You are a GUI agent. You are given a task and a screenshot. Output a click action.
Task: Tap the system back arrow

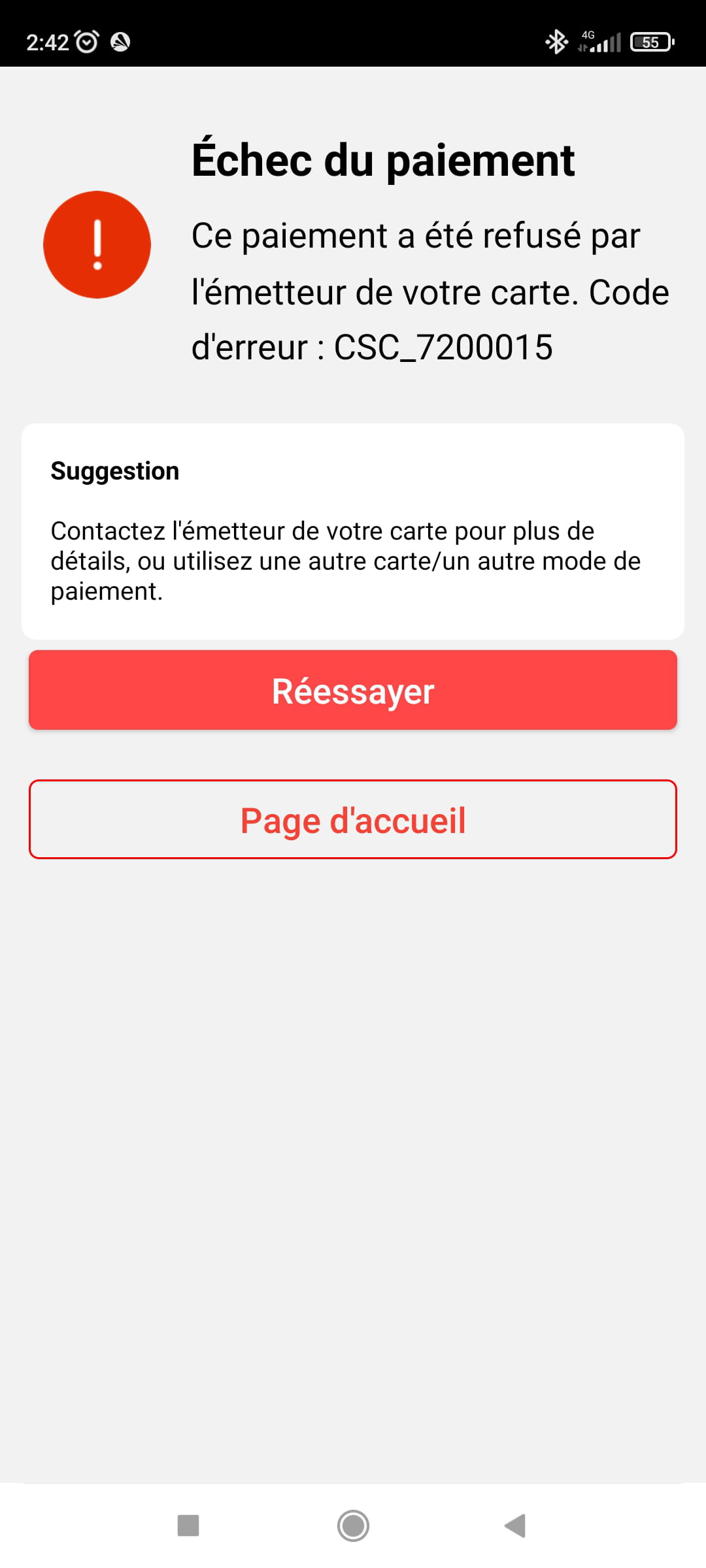point(515,1526)
